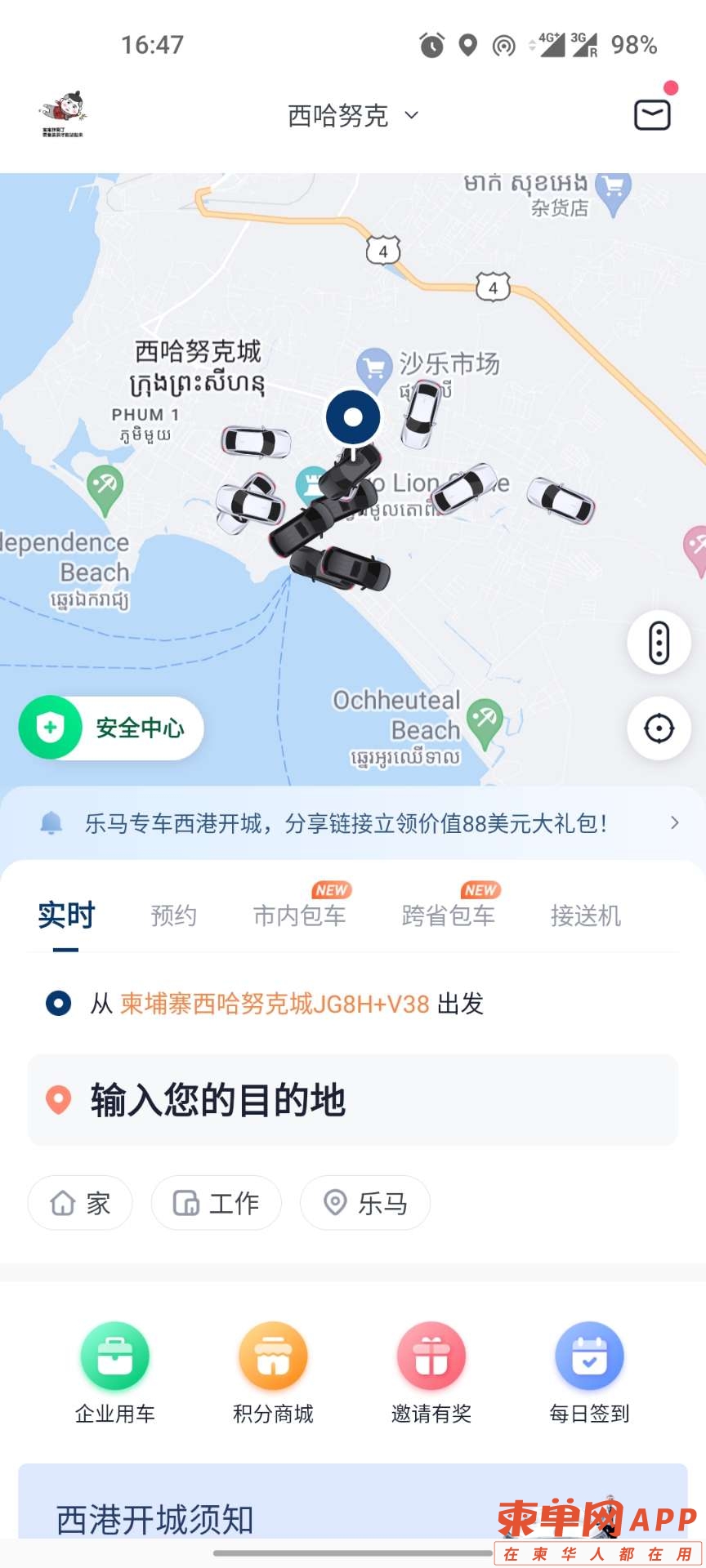Switch to the 预约 tab
Screen dimensions: 706x1568
pos(173,916)
